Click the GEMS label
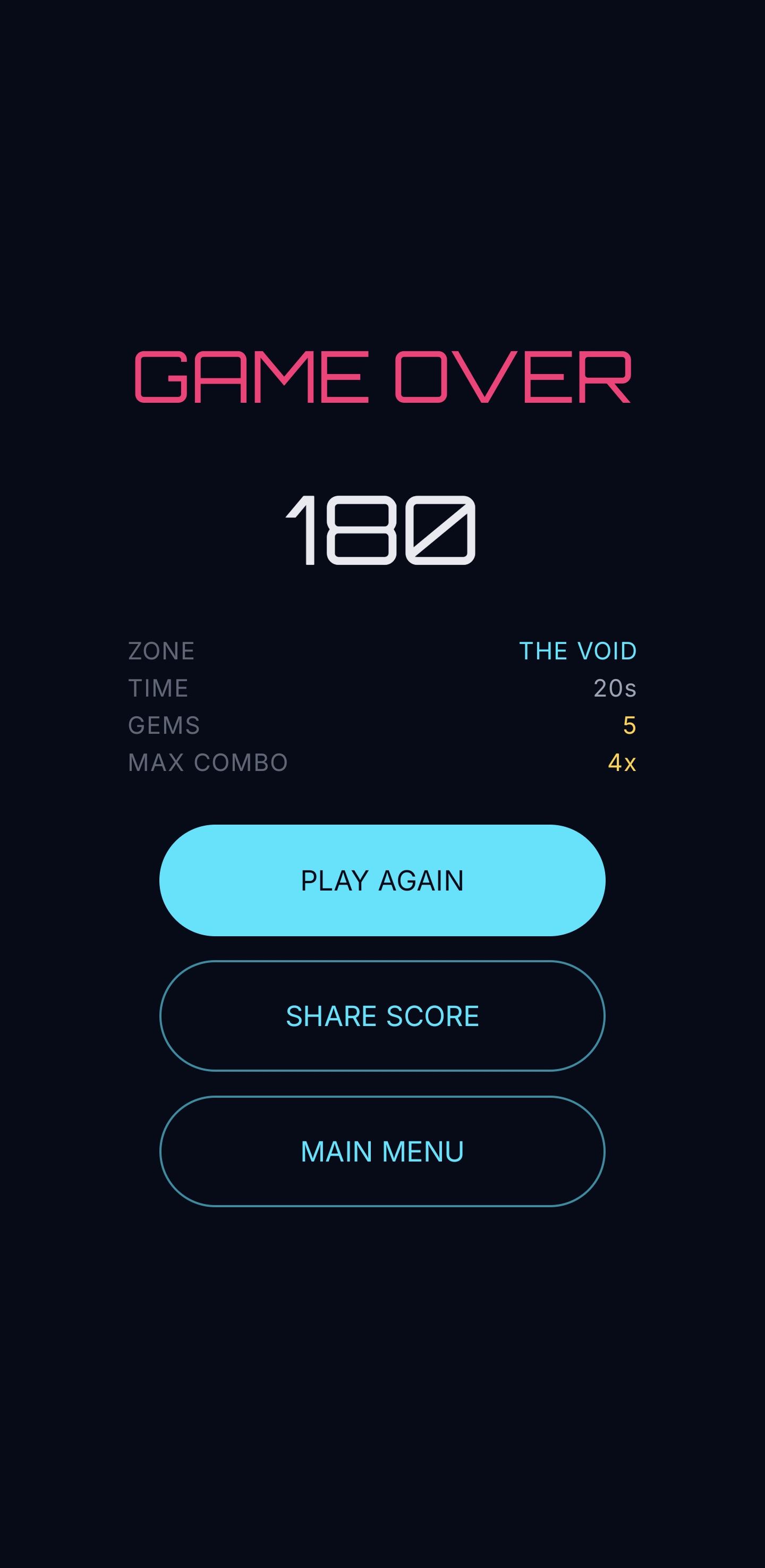The width and height of the screenshot is (765, 1568). (164, 725)
